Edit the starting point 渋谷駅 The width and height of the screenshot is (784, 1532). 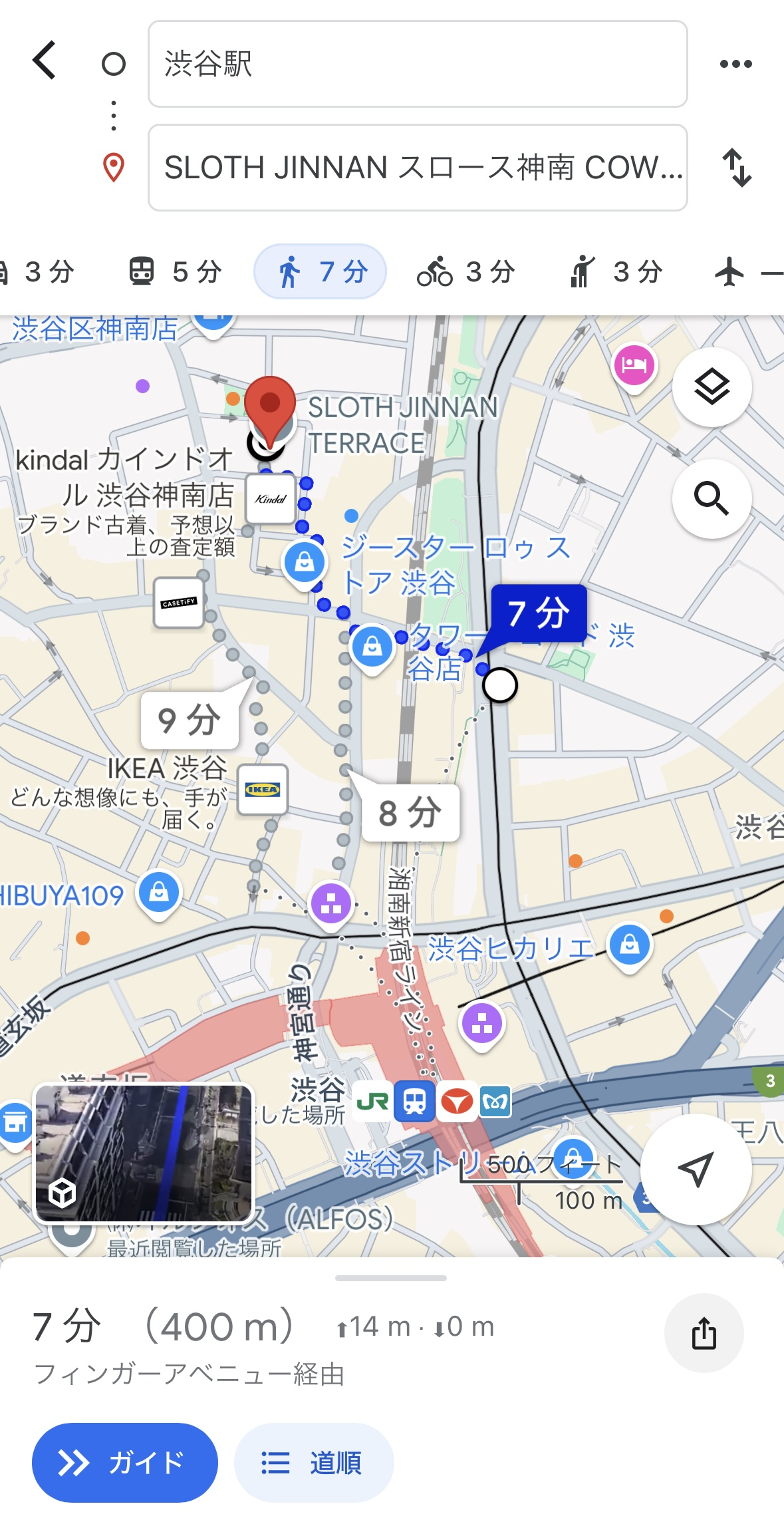tap(417, 64)
